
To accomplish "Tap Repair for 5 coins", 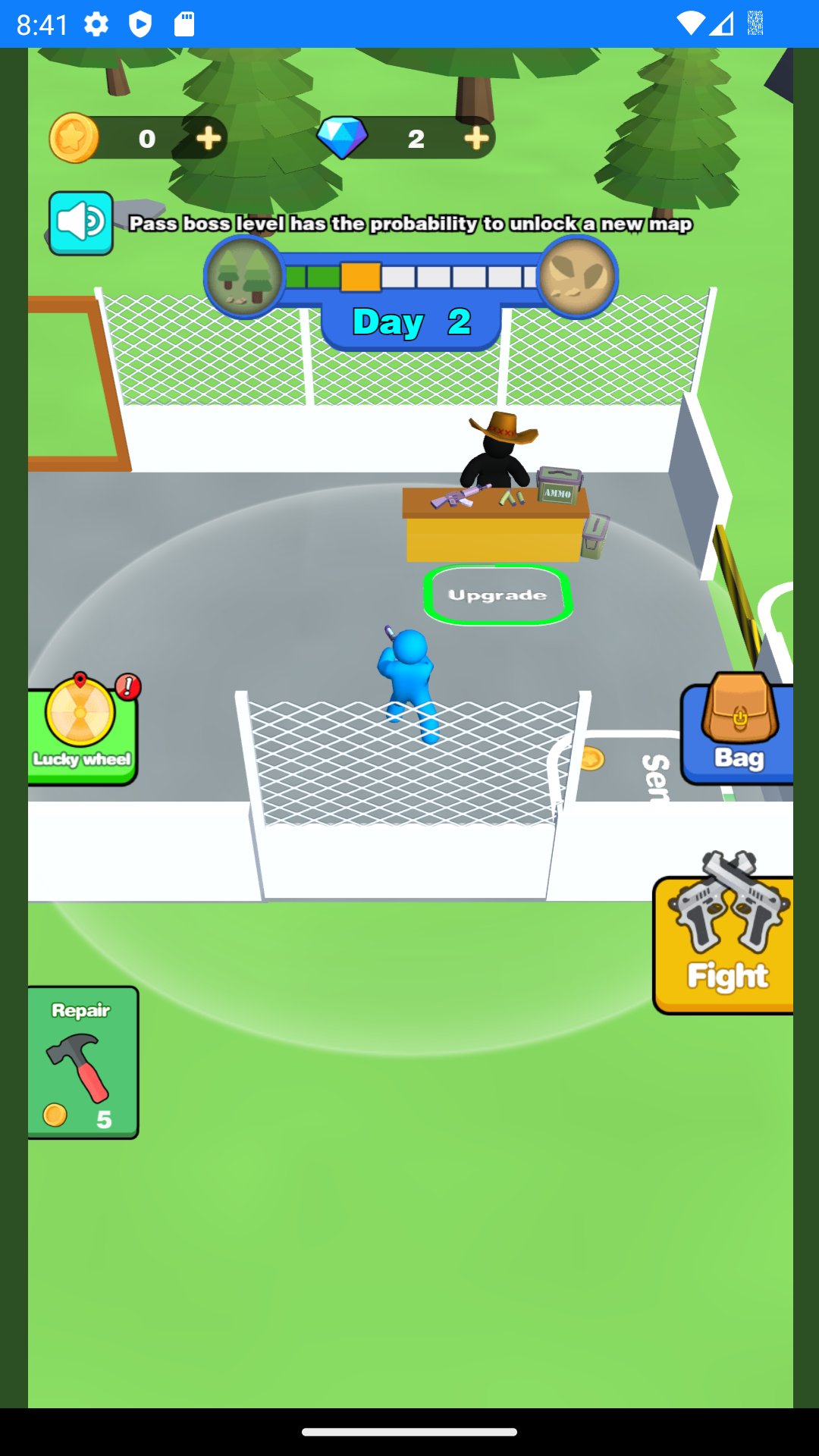I will 83,1062.
